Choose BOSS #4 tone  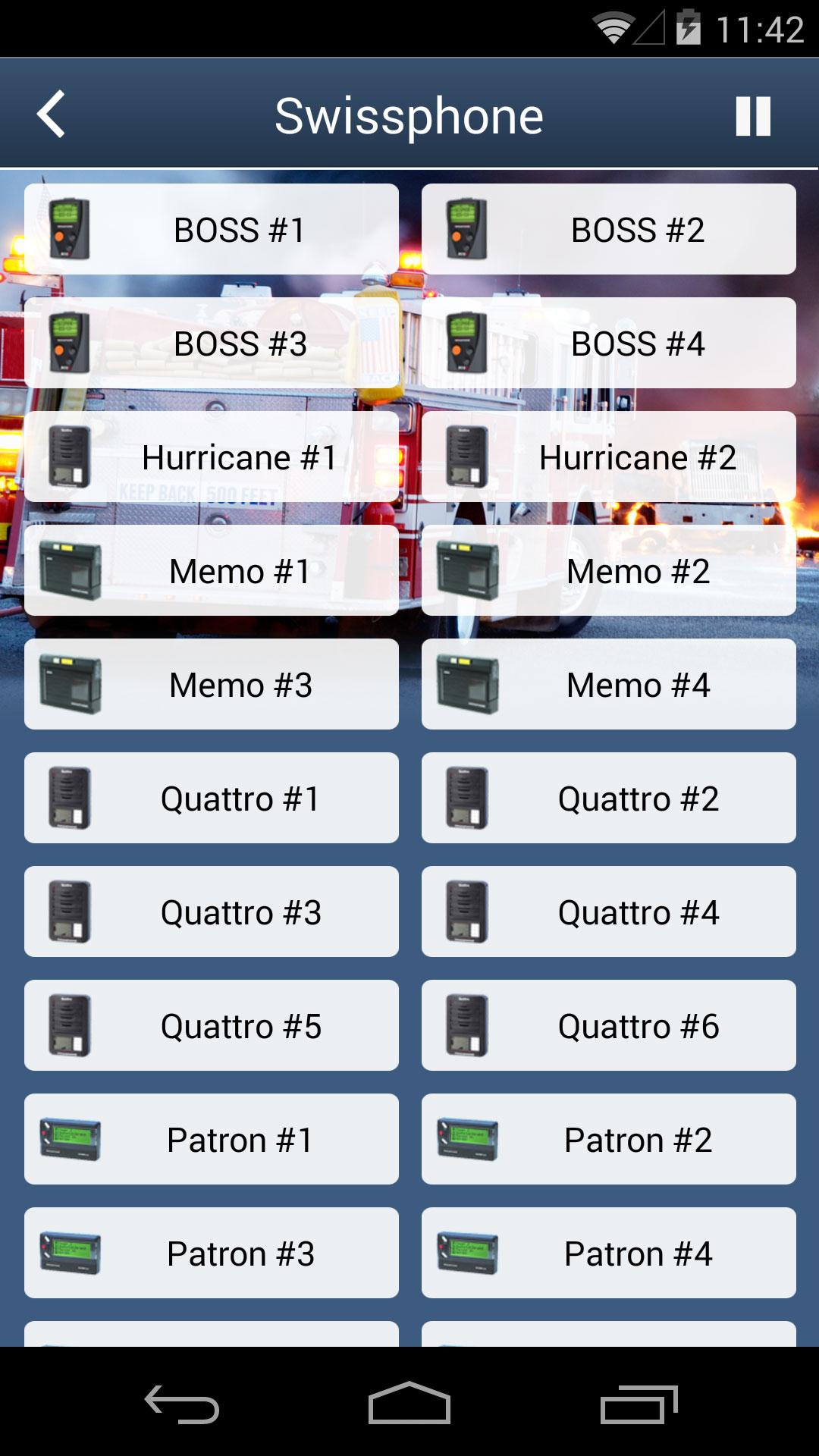point(609,343)
